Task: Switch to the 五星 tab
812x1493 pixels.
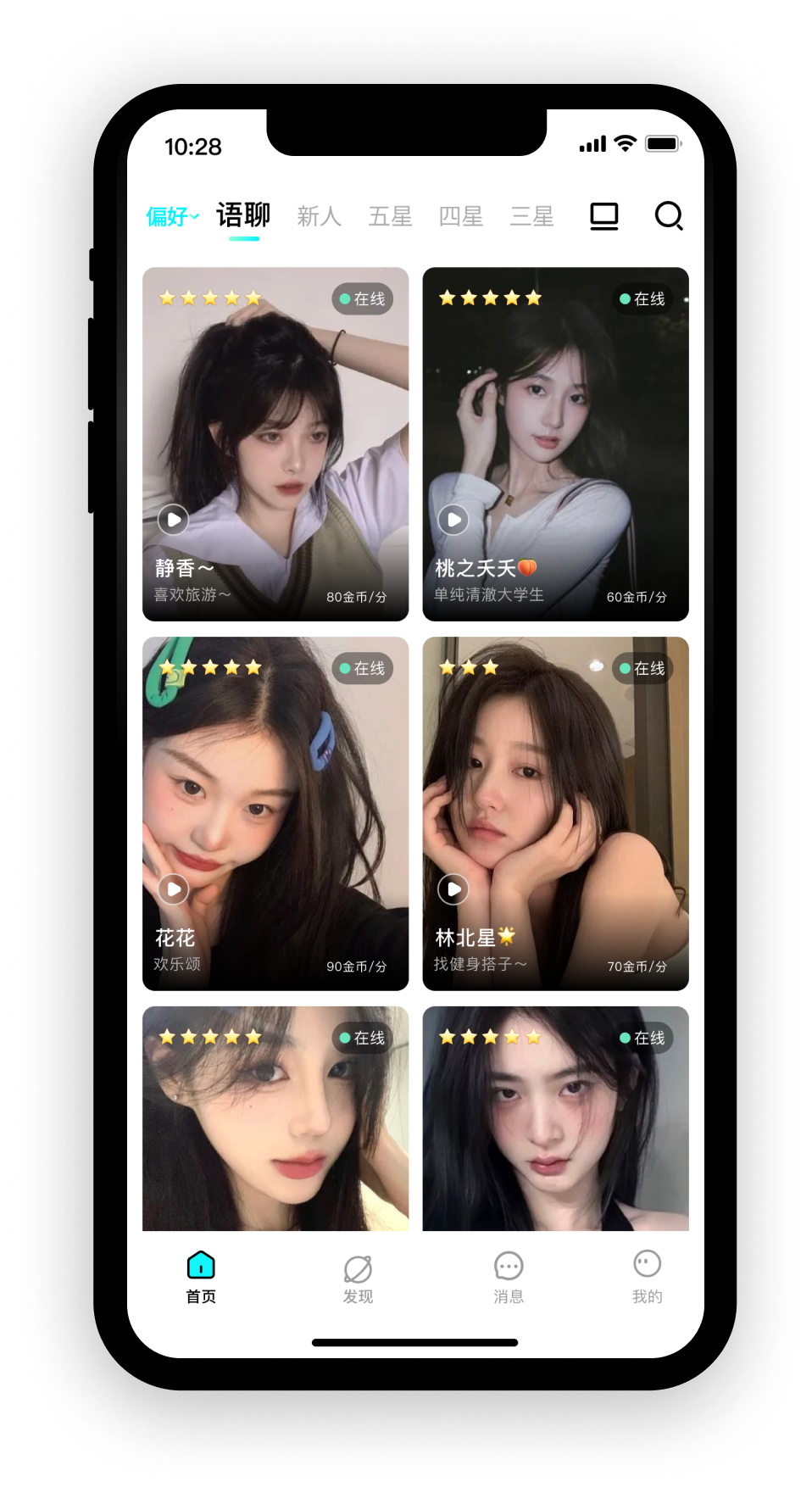Action: click(x=390, y=217)
